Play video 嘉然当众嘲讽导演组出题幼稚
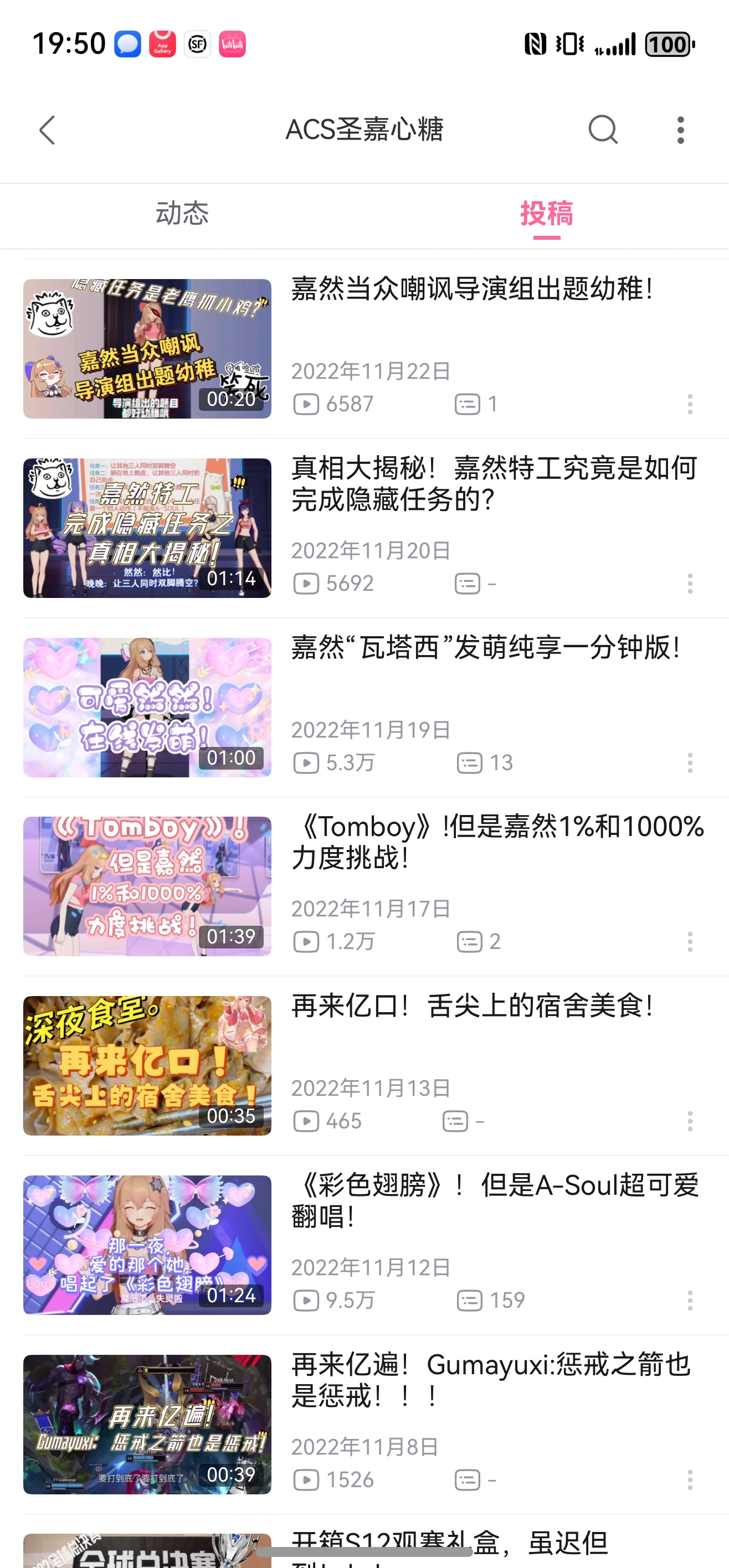Image resolution: width=729 pixels, height=1568 pixels. point(147,349)
